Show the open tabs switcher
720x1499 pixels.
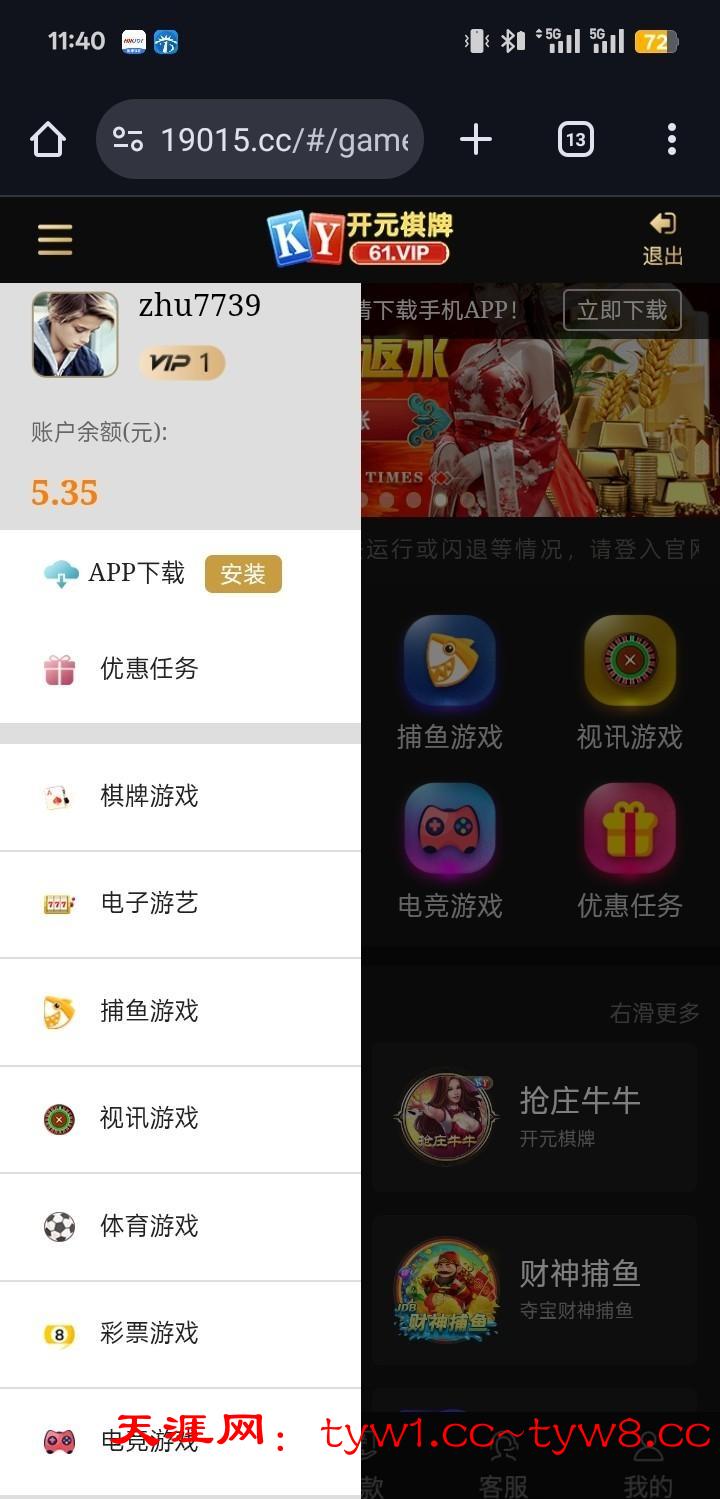[x=575, y=140]
